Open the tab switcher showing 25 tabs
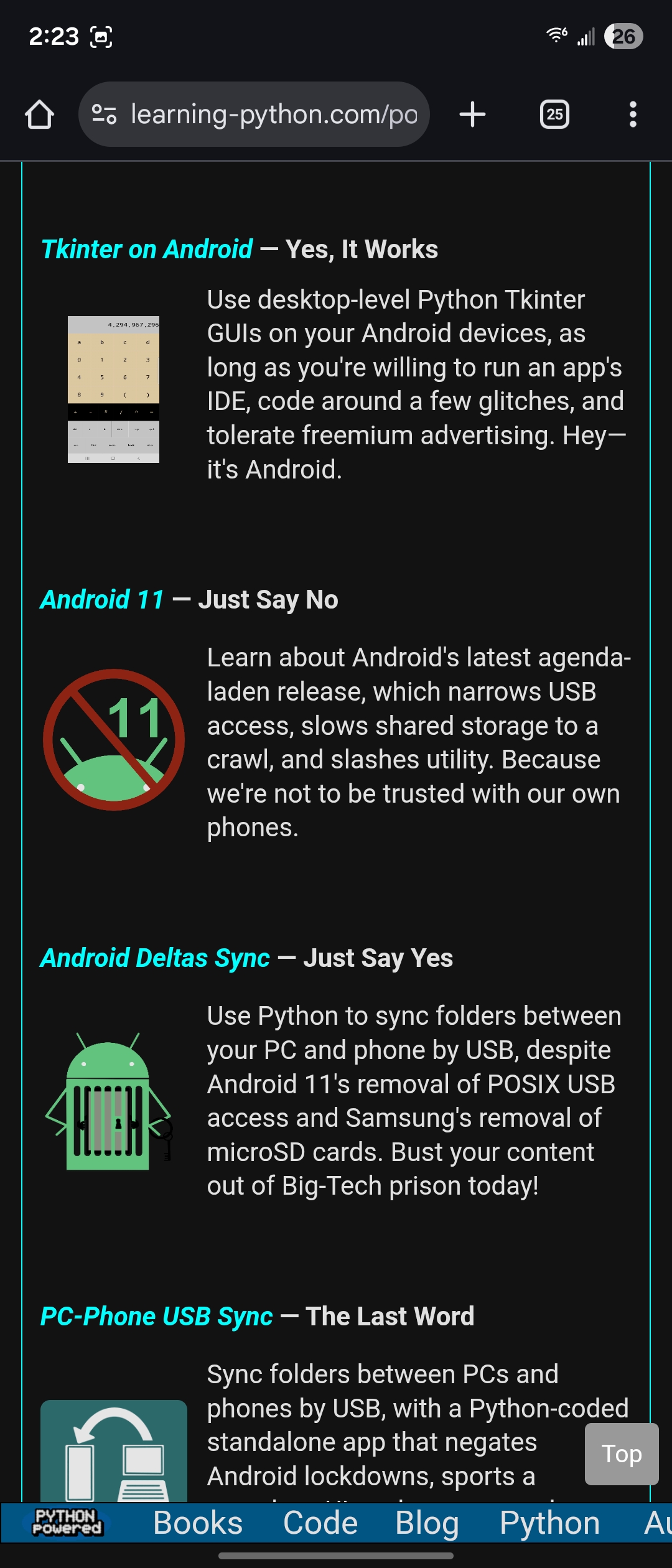Screen dimensions: 672x1568 (x=554, y=114)
